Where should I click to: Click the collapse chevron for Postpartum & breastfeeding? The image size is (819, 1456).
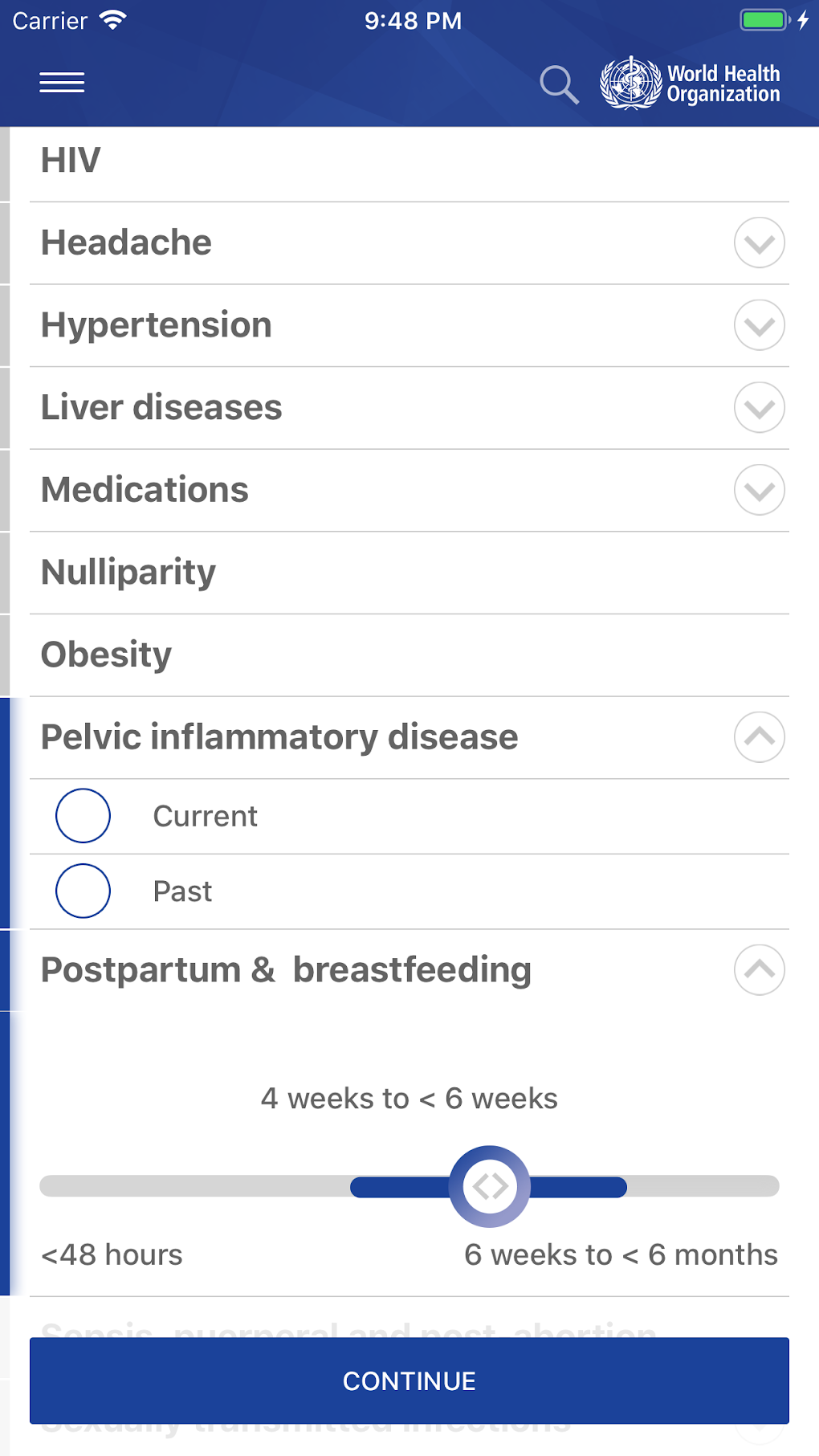click(x=758, y=970)
